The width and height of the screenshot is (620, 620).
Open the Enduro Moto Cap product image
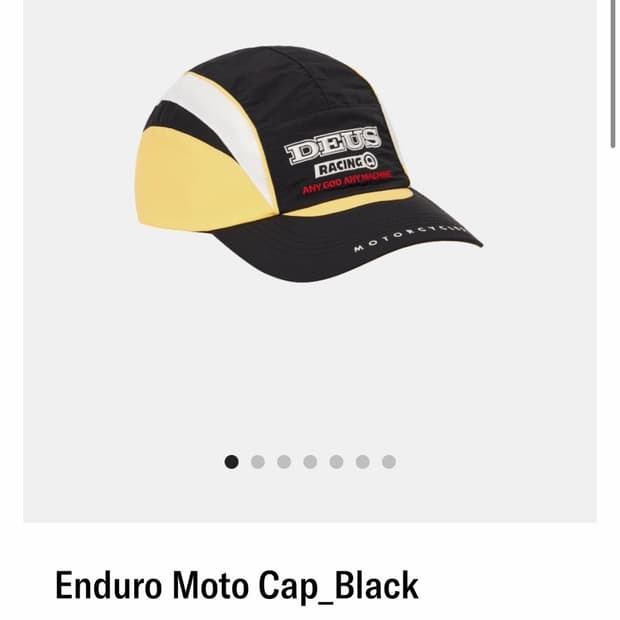[x=309, y=164]
